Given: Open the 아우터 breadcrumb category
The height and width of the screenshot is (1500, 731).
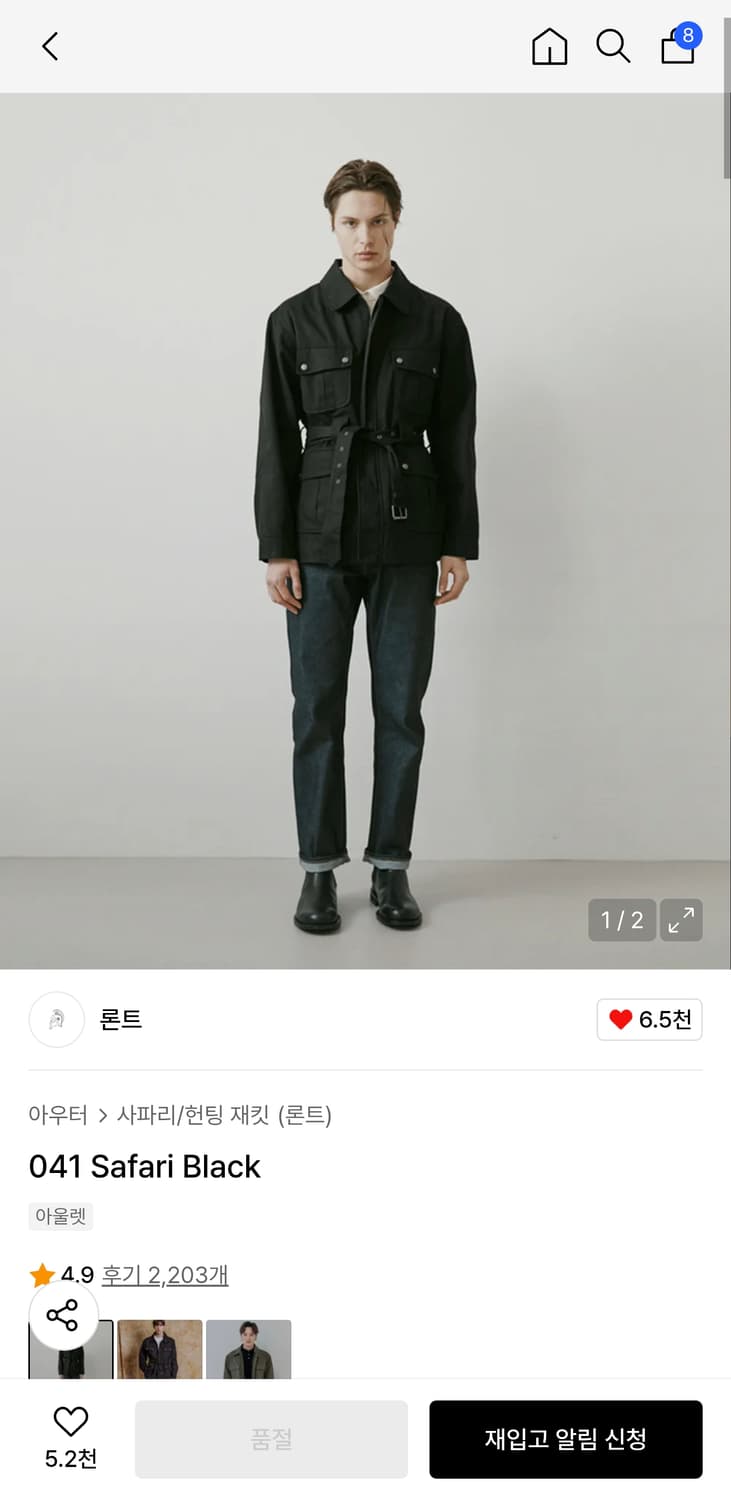Looking at the screenshot, I should (58, 1114).
